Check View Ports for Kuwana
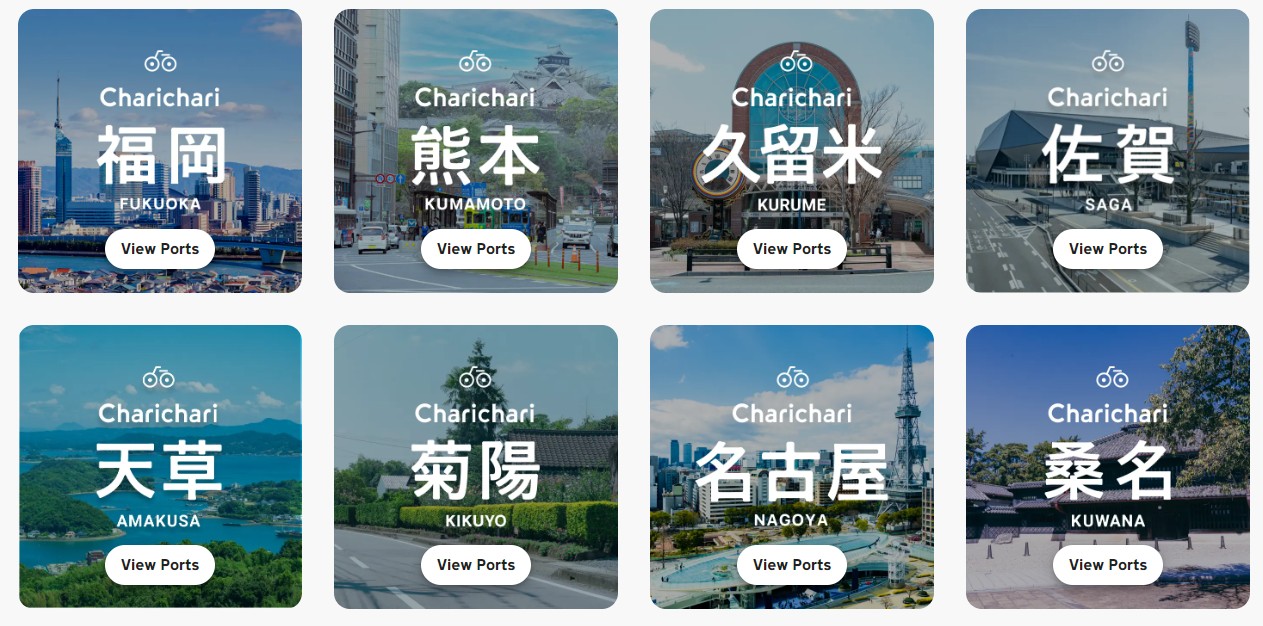The image size is (1263, 626). pos(1108,565)
